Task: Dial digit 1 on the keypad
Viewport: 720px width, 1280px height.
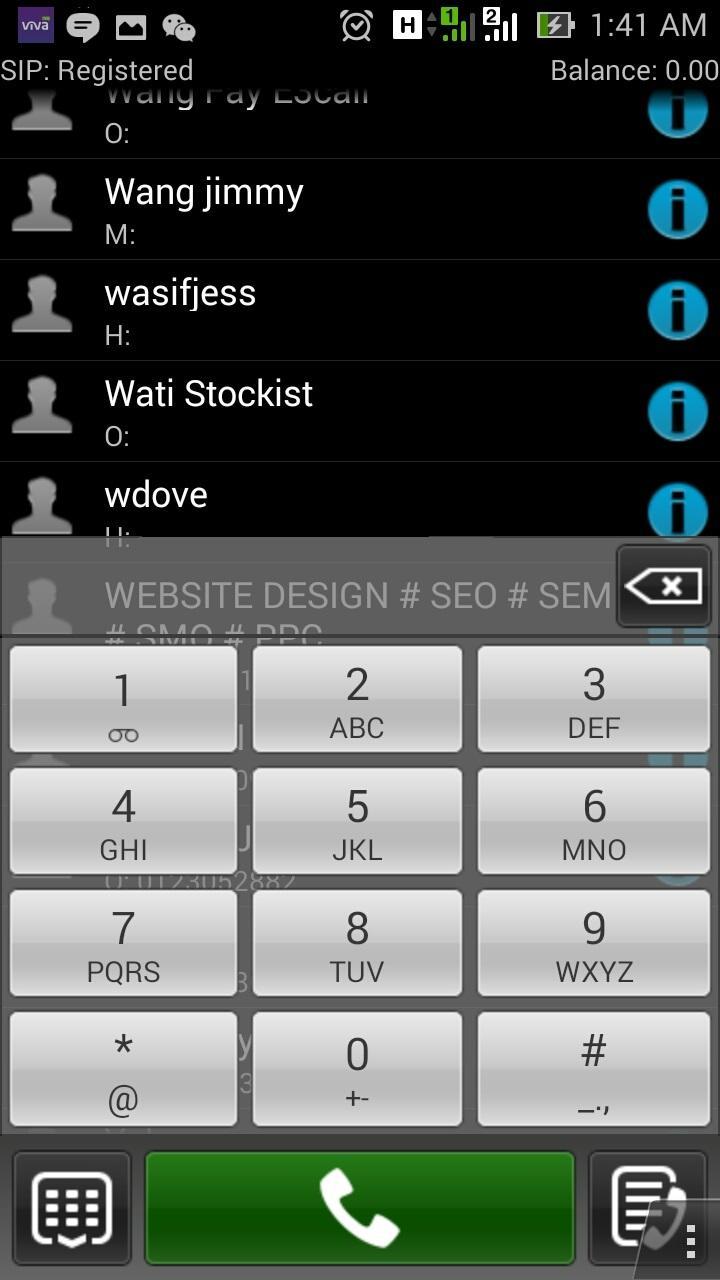Action: [x=123, y=699]
